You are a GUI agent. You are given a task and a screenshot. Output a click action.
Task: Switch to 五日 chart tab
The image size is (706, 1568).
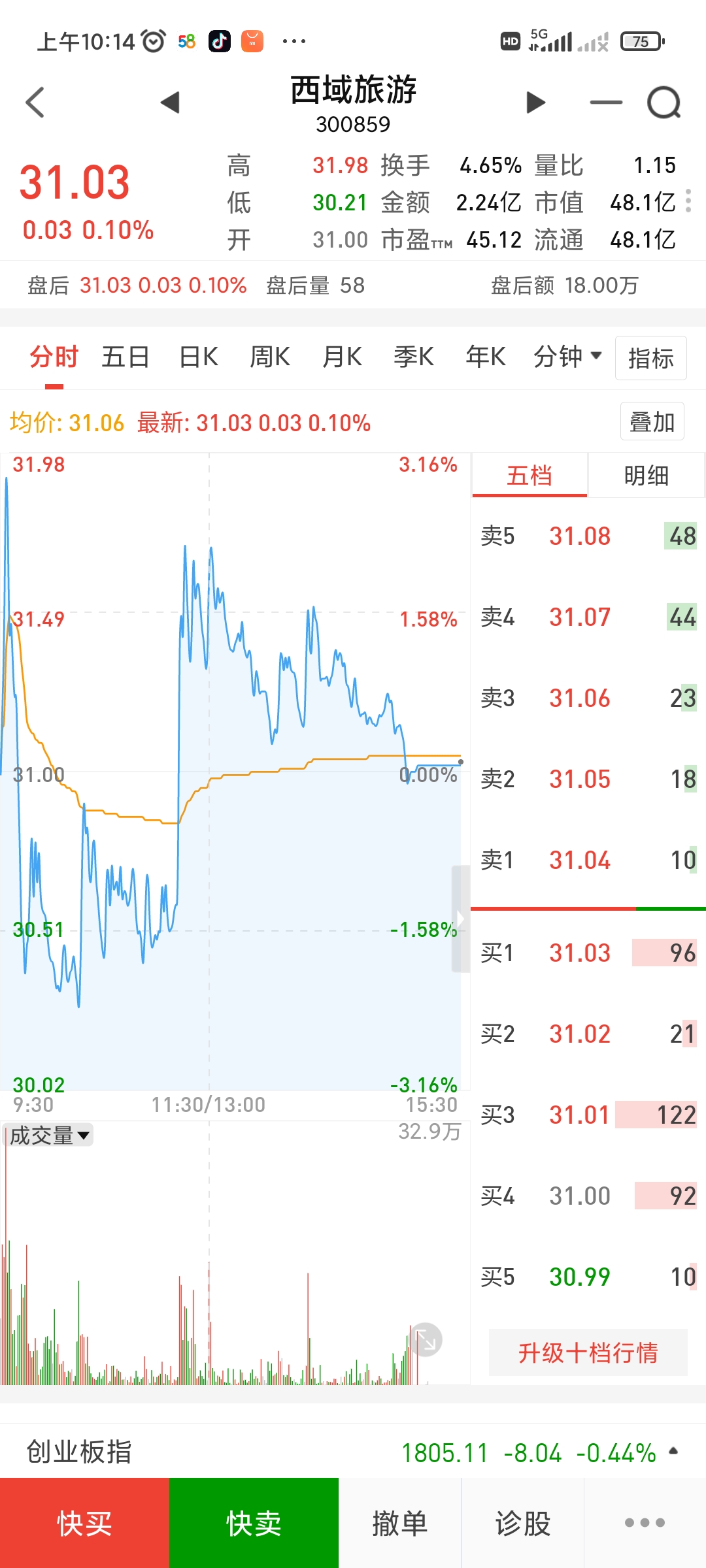point(126,357)
